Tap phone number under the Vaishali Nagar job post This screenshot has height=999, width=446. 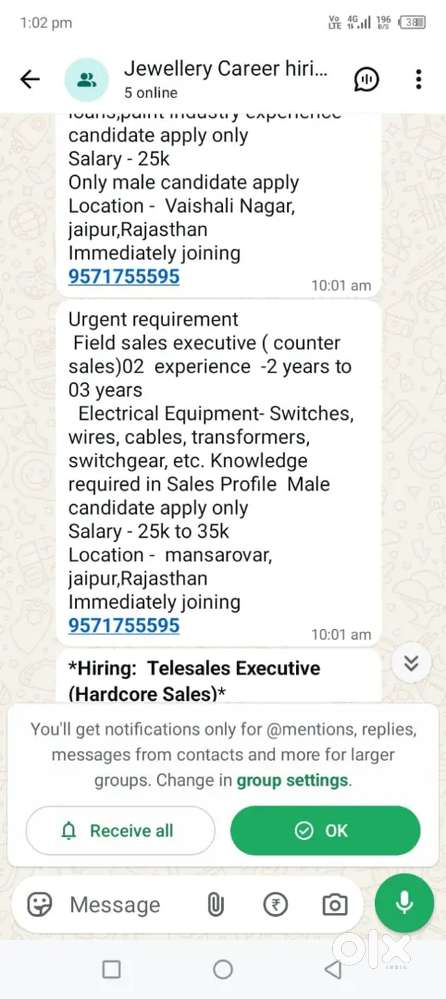(x=124, y=277)
